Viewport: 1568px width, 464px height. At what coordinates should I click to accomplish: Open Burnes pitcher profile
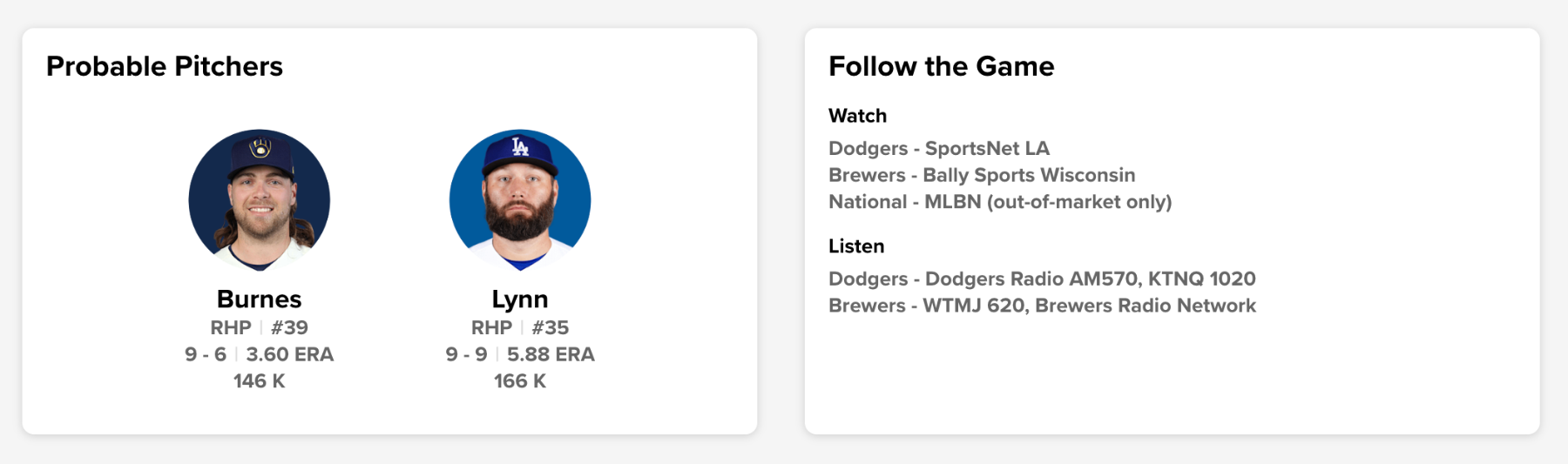click(259, 299)
